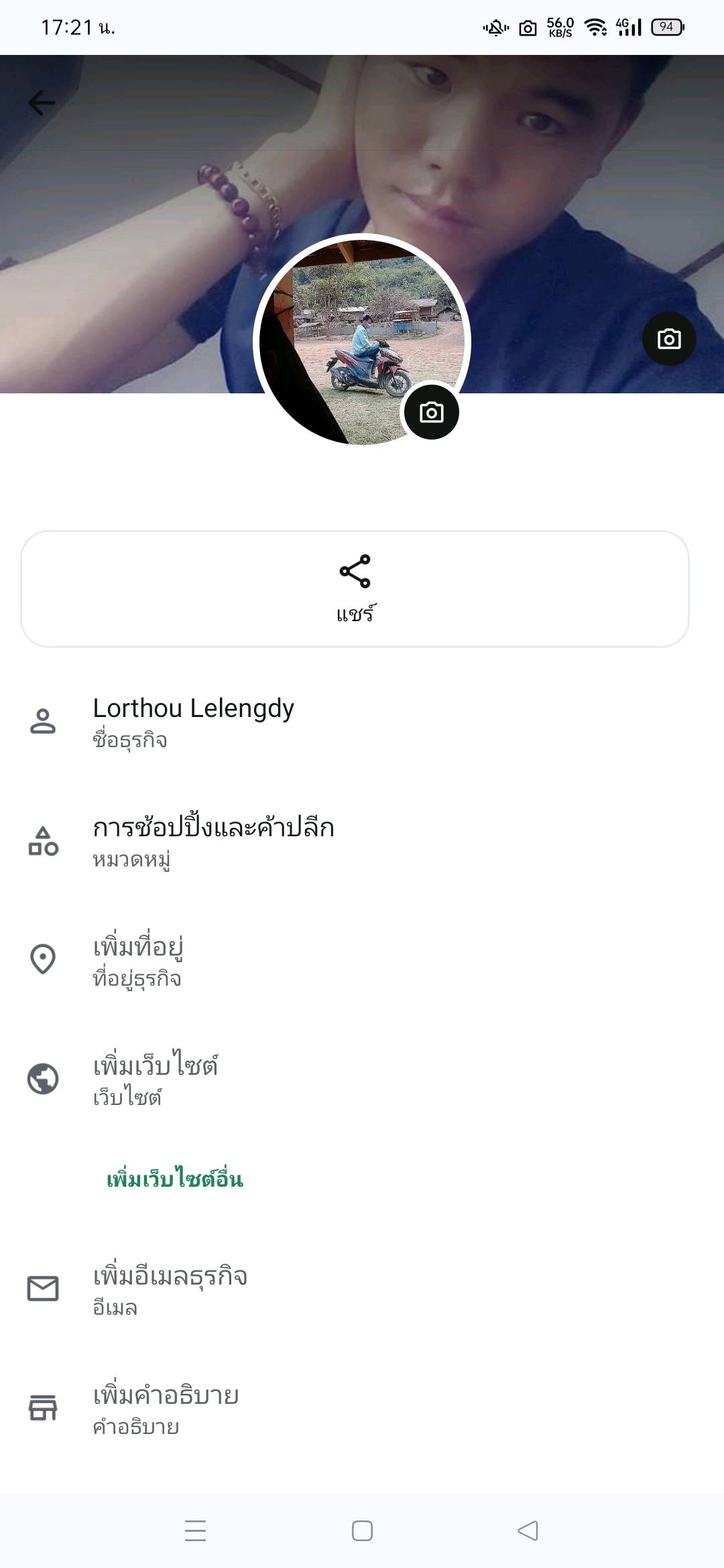Go back using the top-left arrow
Viewport: 724px width, 1568px height.
coord(42,103)
